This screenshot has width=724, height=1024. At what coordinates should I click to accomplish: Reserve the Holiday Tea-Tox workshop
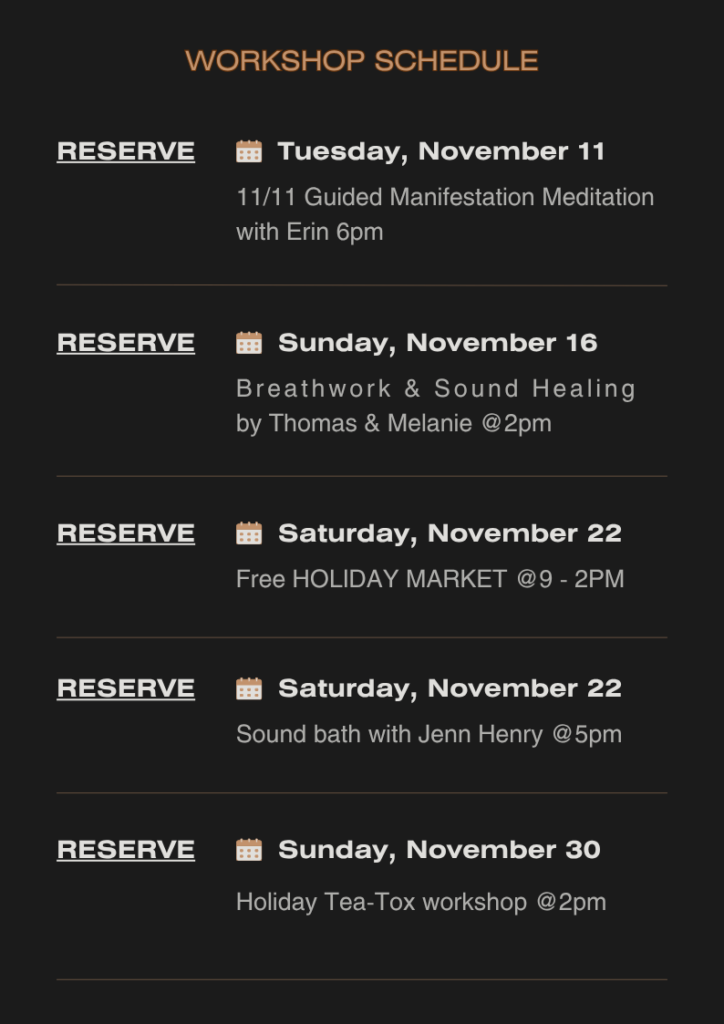click(125, 850)
